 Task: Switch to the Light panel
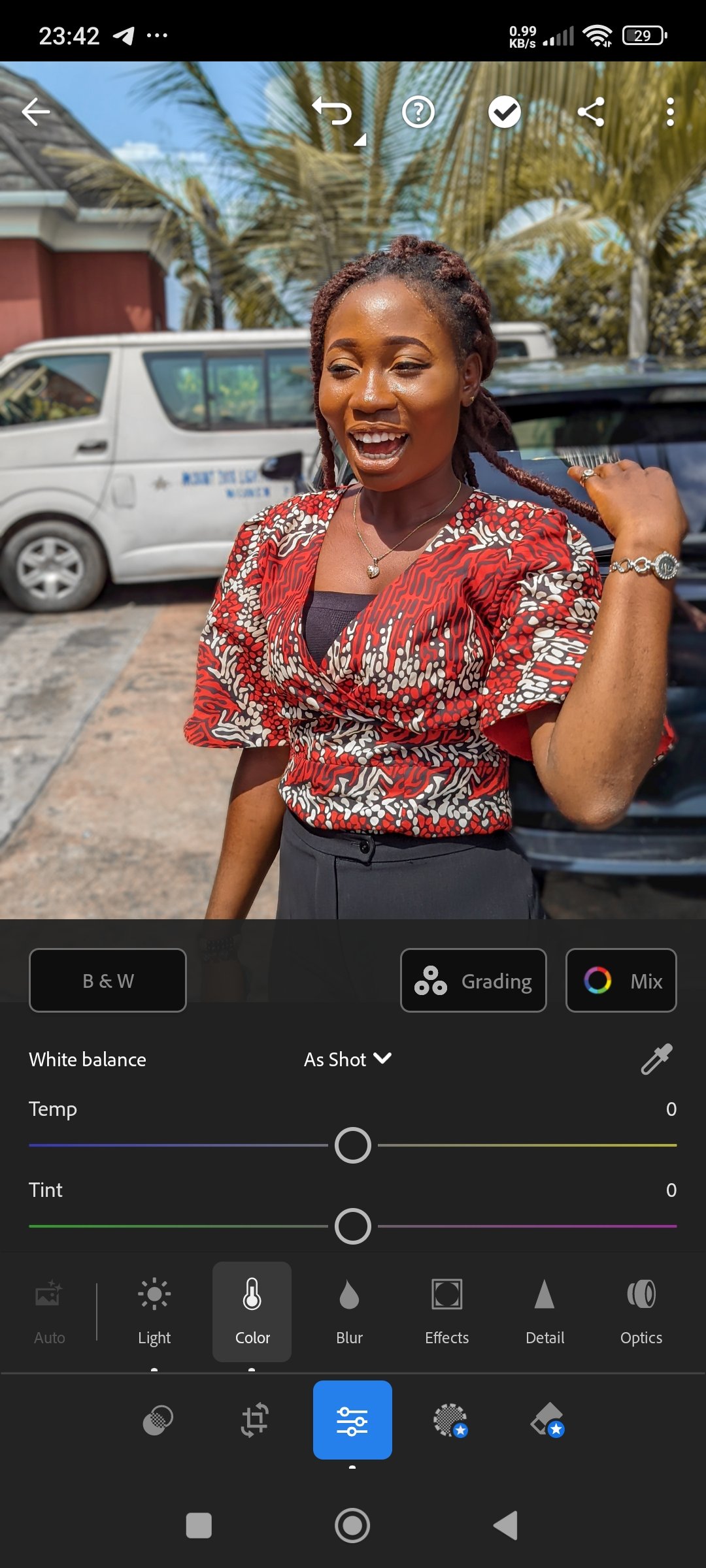coord(154,1311)
